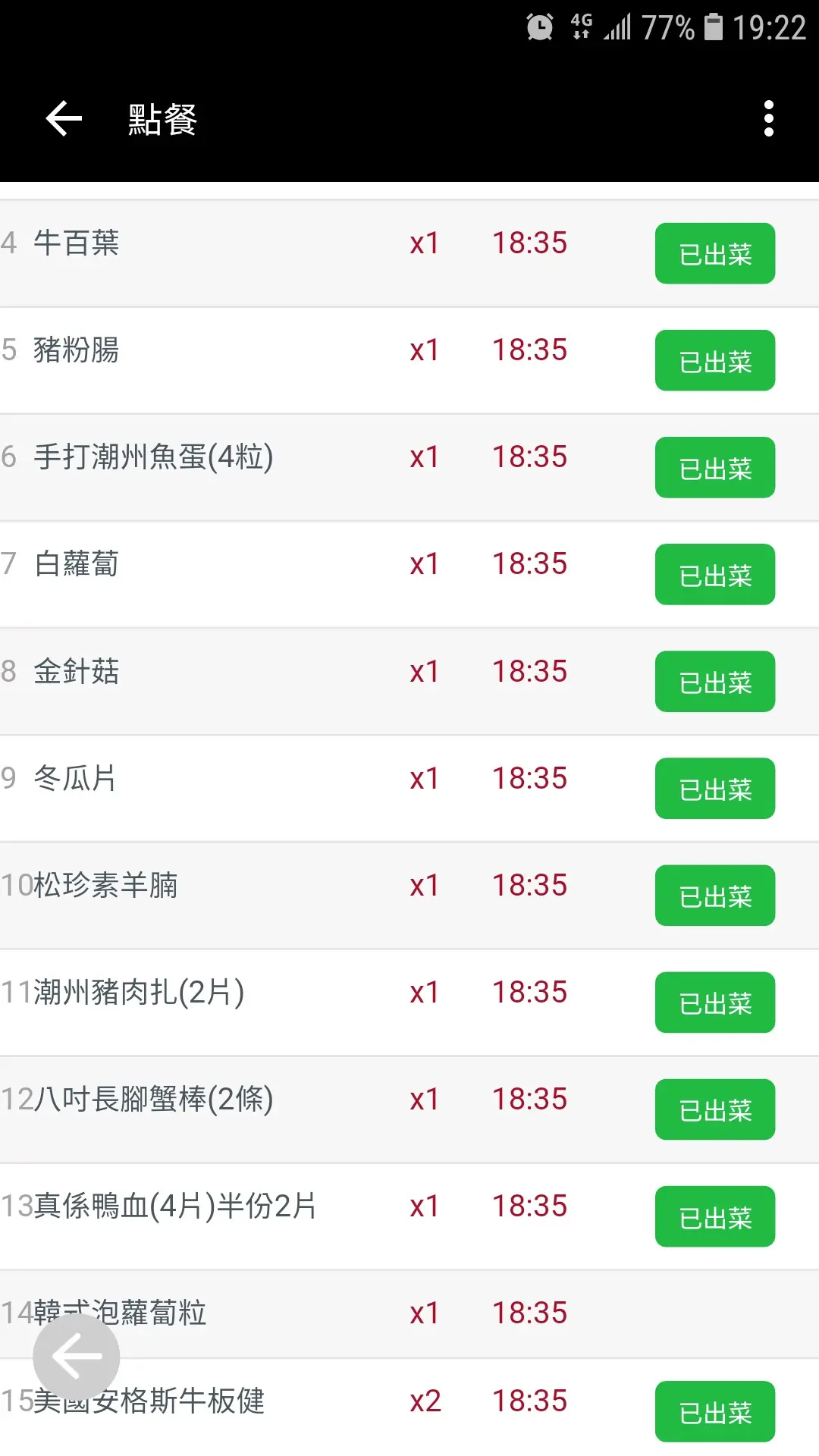819x1456 pixels.
Task: Tap 已出菜 for 潮州豬肉扎(2片)
Action: click(714, 1002)
